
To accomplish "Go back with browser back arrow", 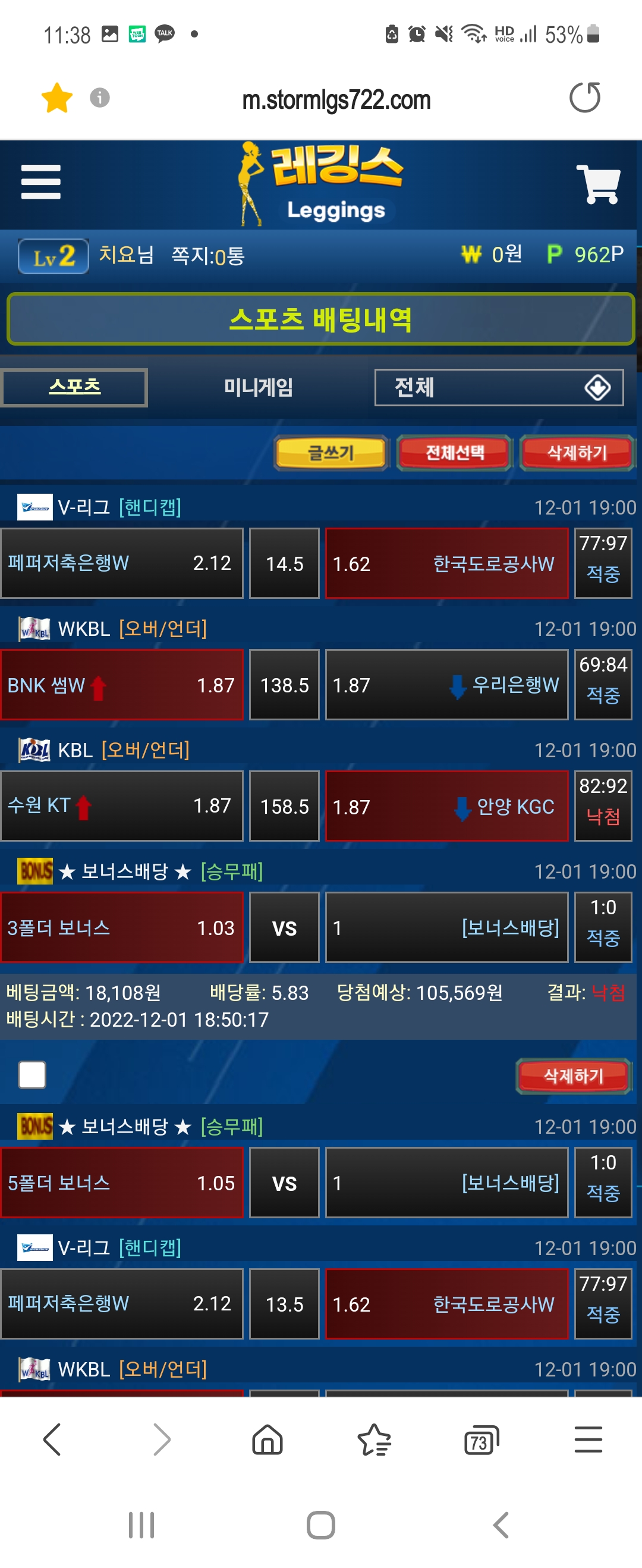I will (53, 1440).
